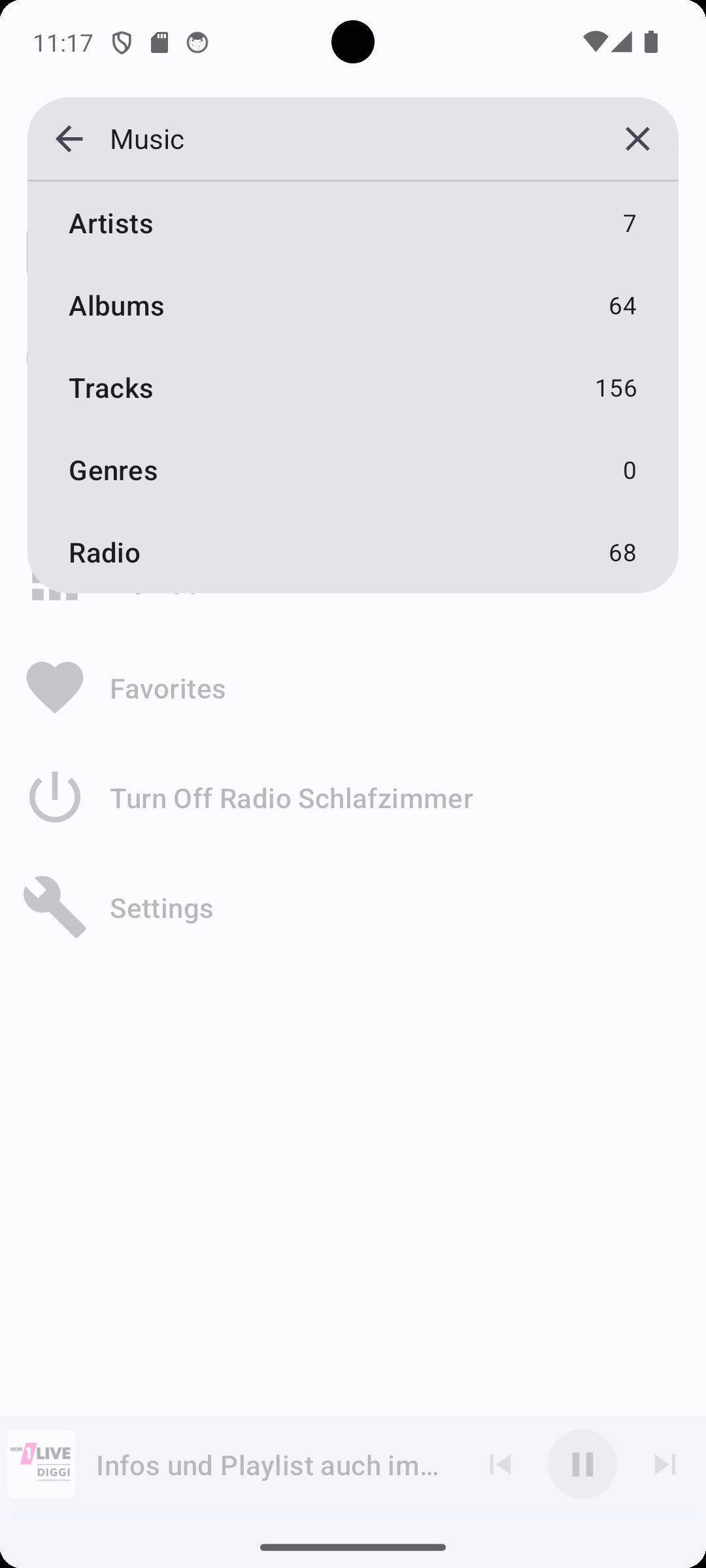Select Tracks with 156 entries
This screenshot has height=1568, width=706.
point(353,387)
